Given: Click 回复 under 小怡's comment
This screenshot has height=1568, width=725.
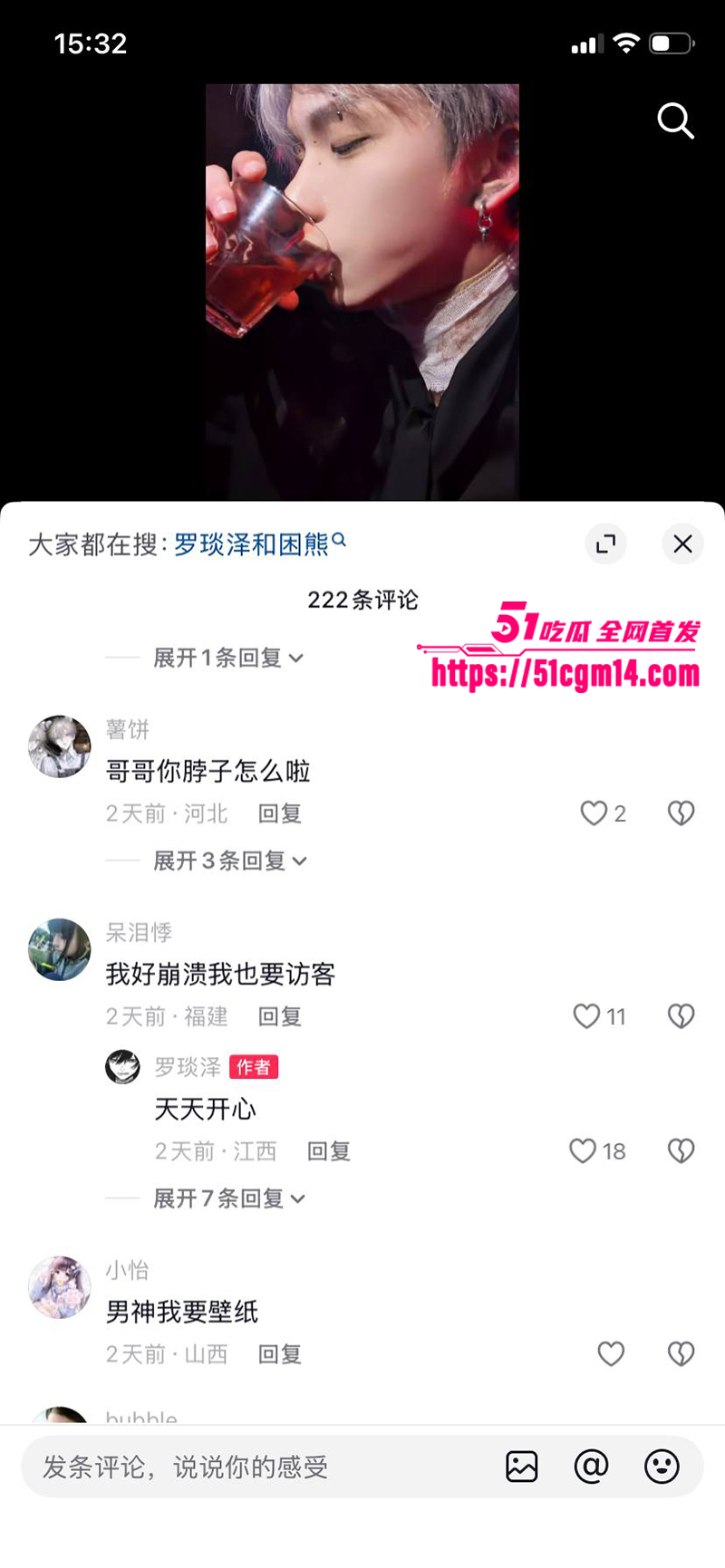Looking at the screenshot, I should pyautogui.click(x=279, y=1353).
